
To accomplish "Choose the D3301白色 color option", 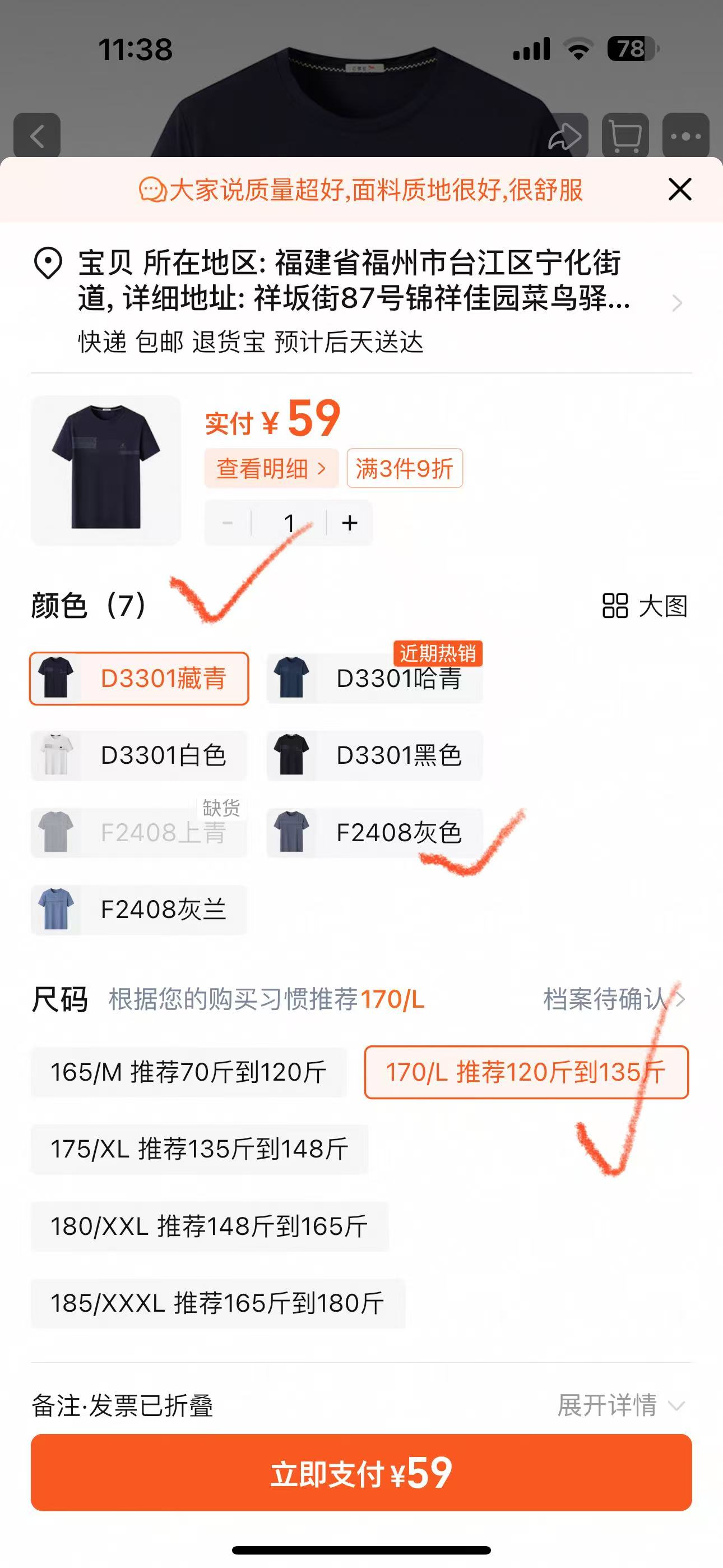I will pos(140,755).
